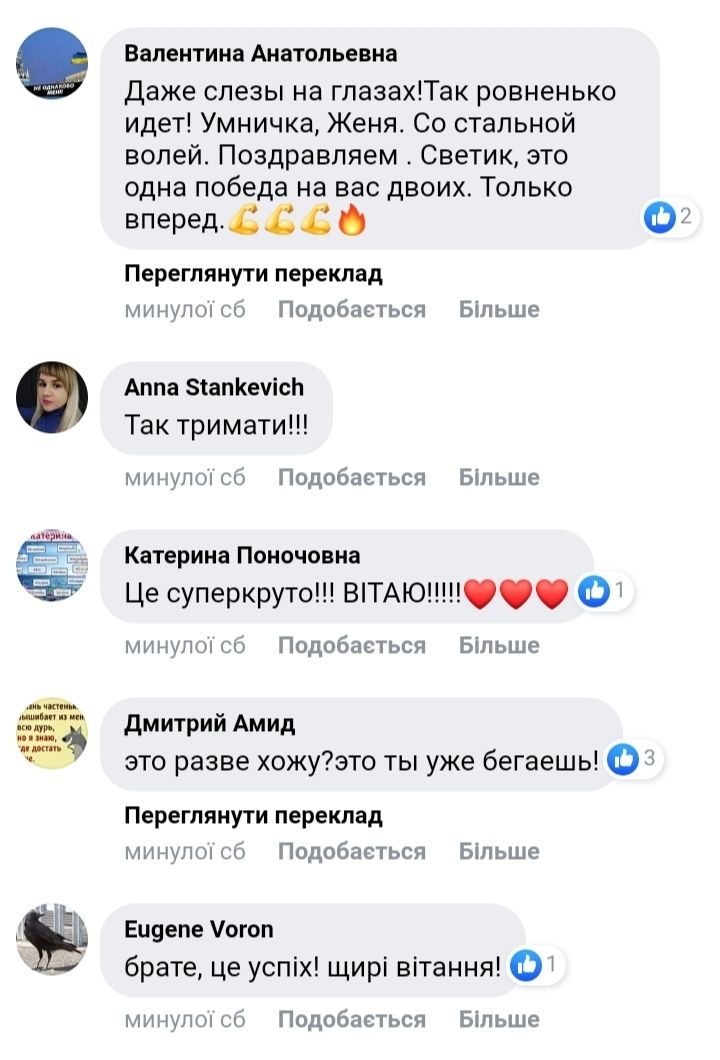Viewport: 720px width, 1060px height.
Task: Visit Валентина Анатольевна's profile by name
Action: tap(260, 54)
